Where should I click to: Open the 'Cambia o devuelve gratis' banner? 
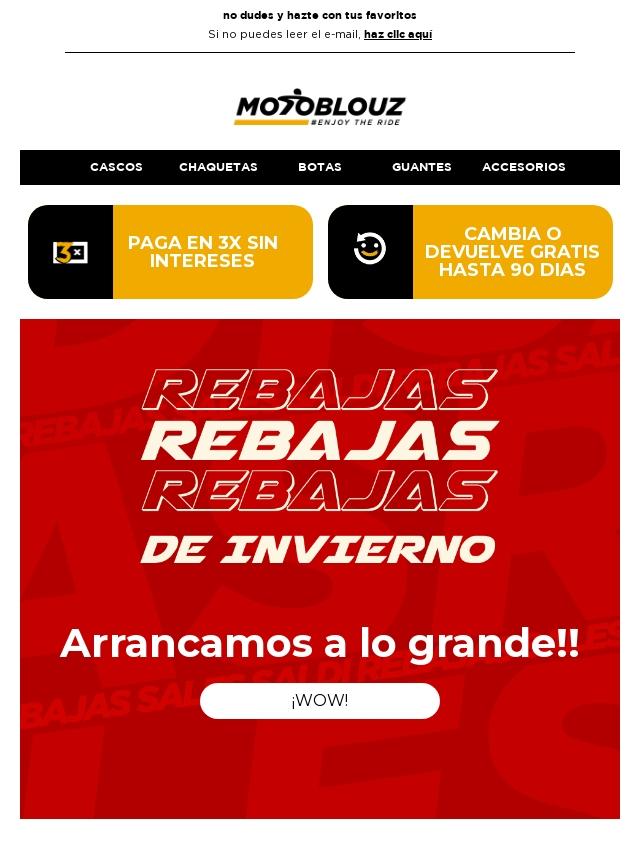pyautogui.click(x=470, y=252)
